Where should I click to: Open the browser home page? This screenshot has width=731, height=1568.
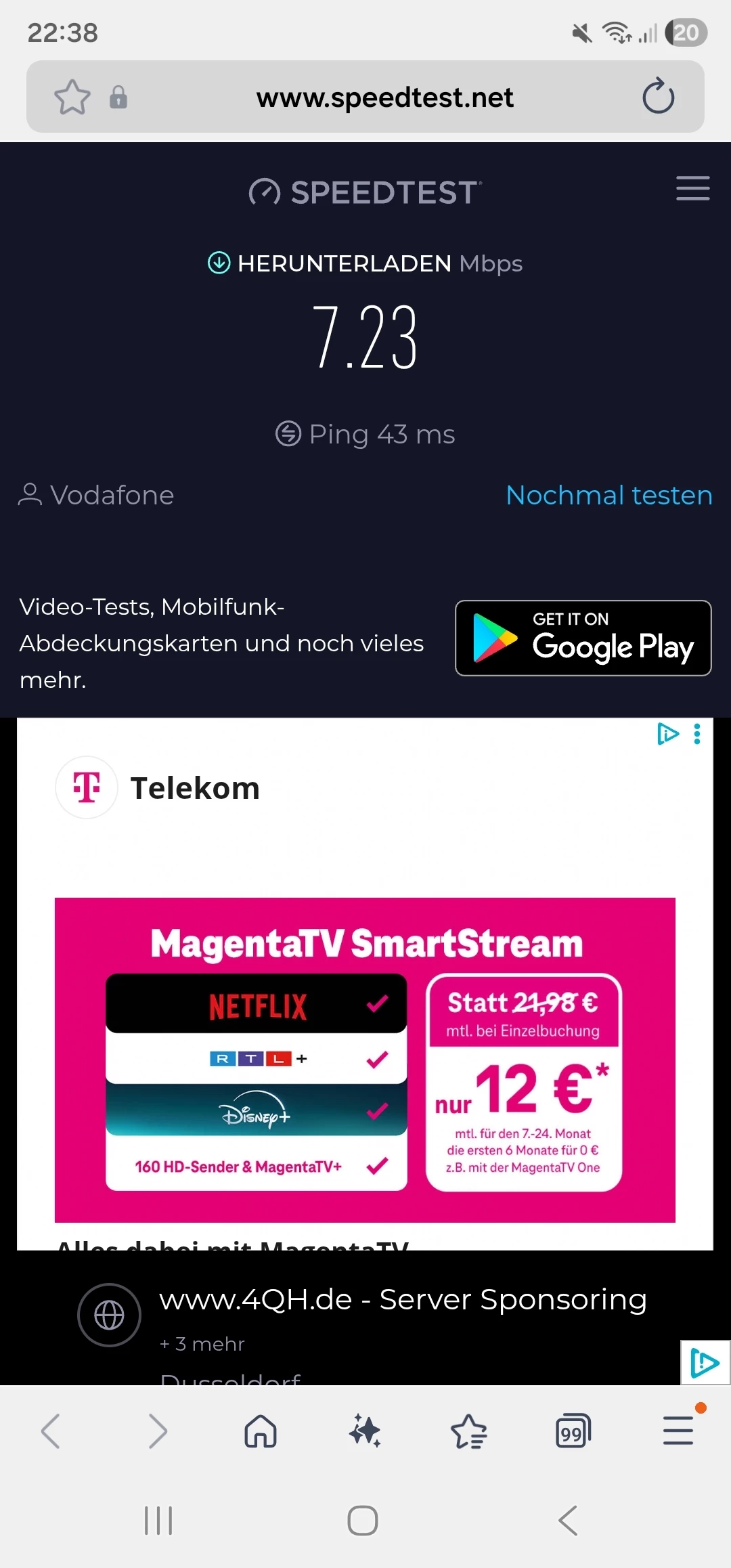pyautogui.click(x=261, y=1431)
